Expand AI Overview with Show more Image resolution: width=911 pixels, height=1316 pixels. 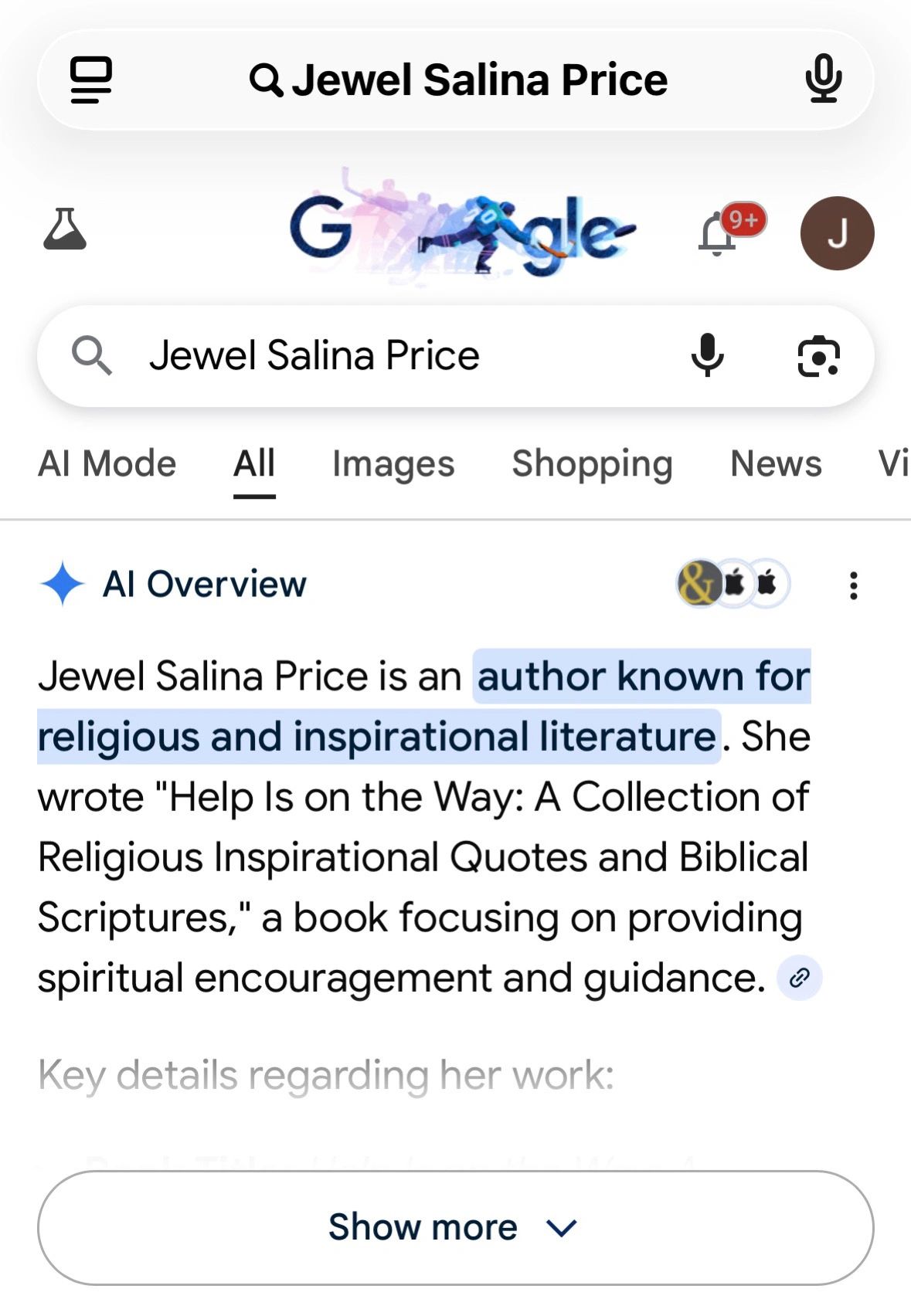[456, 1227]
